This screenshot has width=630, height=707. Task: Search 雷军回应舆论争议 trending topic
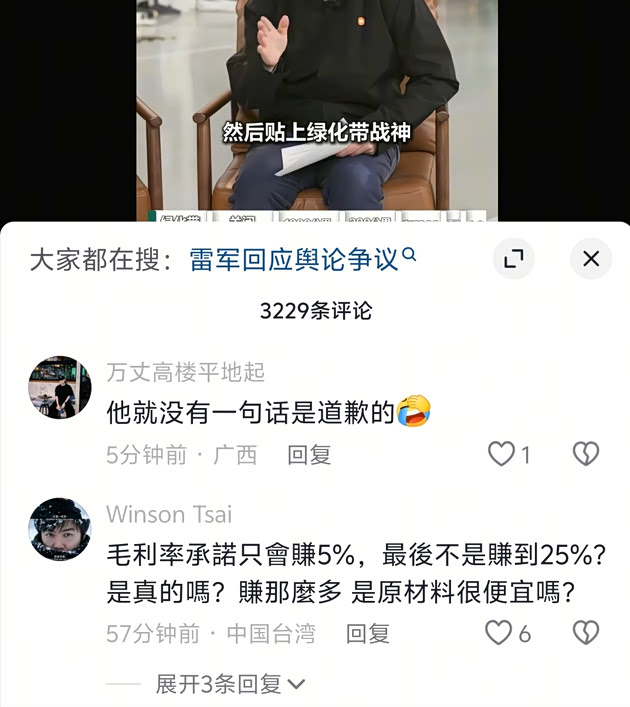click(300, 260)
